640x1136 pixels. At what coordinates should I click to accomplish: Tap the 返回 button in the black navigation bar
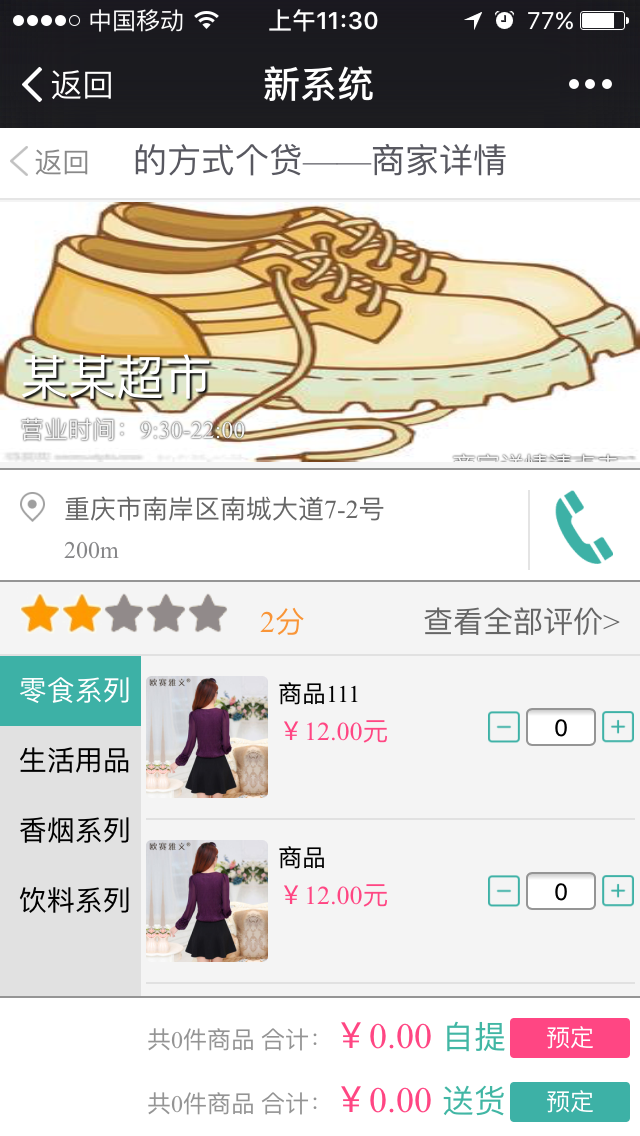coord(66,85)
